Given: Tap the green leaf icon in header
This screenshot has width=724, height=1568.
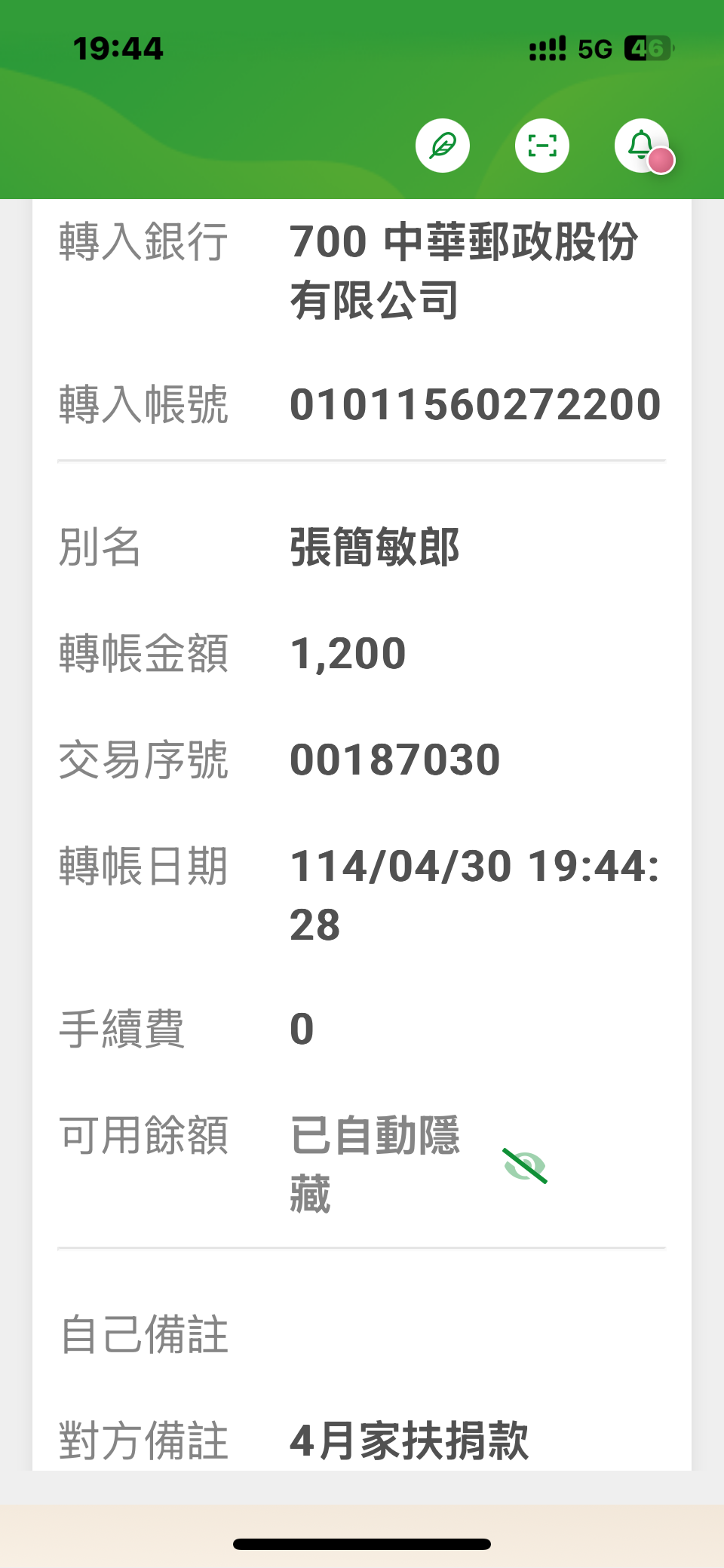Looking at the screenshot, I should 443,146.
